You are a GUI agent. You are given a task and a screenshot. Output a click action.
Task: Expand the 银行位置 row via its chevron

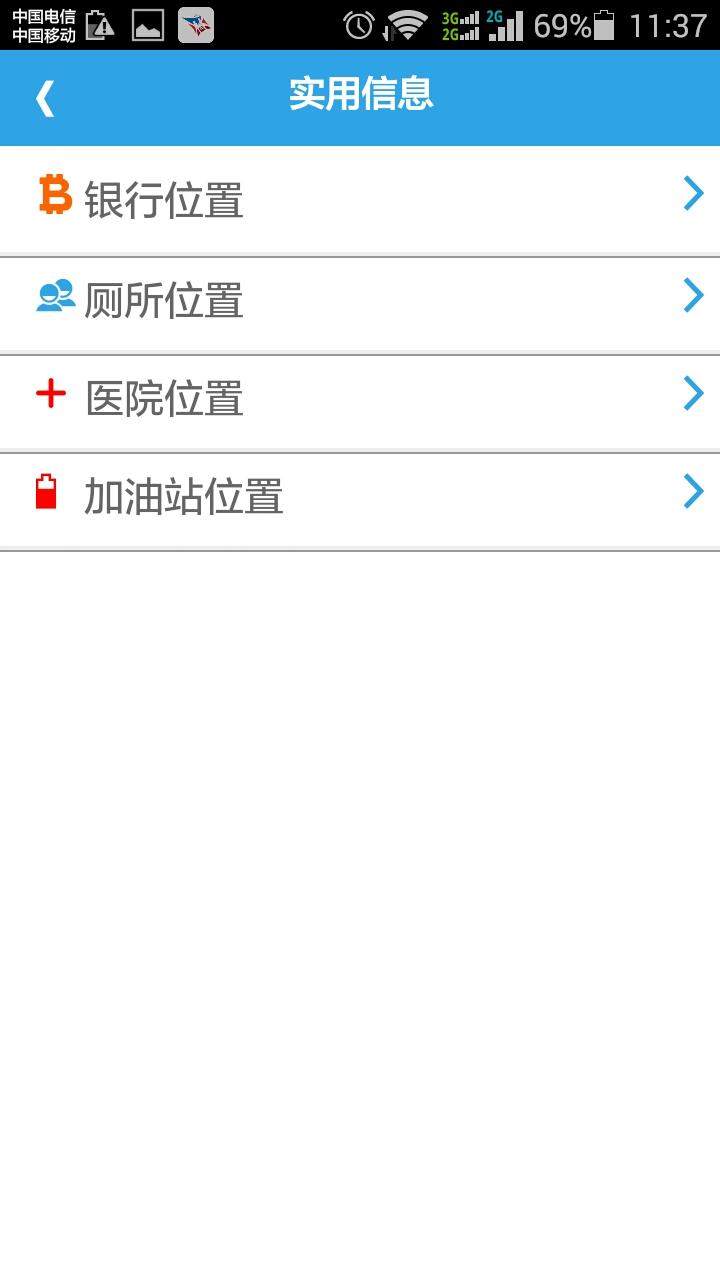click(693, 196)
